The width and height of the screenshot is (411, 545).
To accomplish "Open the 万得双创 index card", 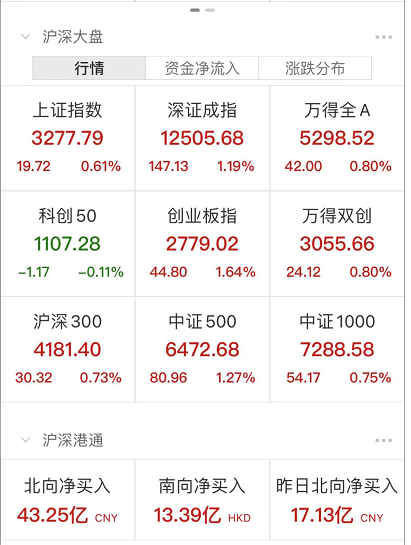I will 337,244.
